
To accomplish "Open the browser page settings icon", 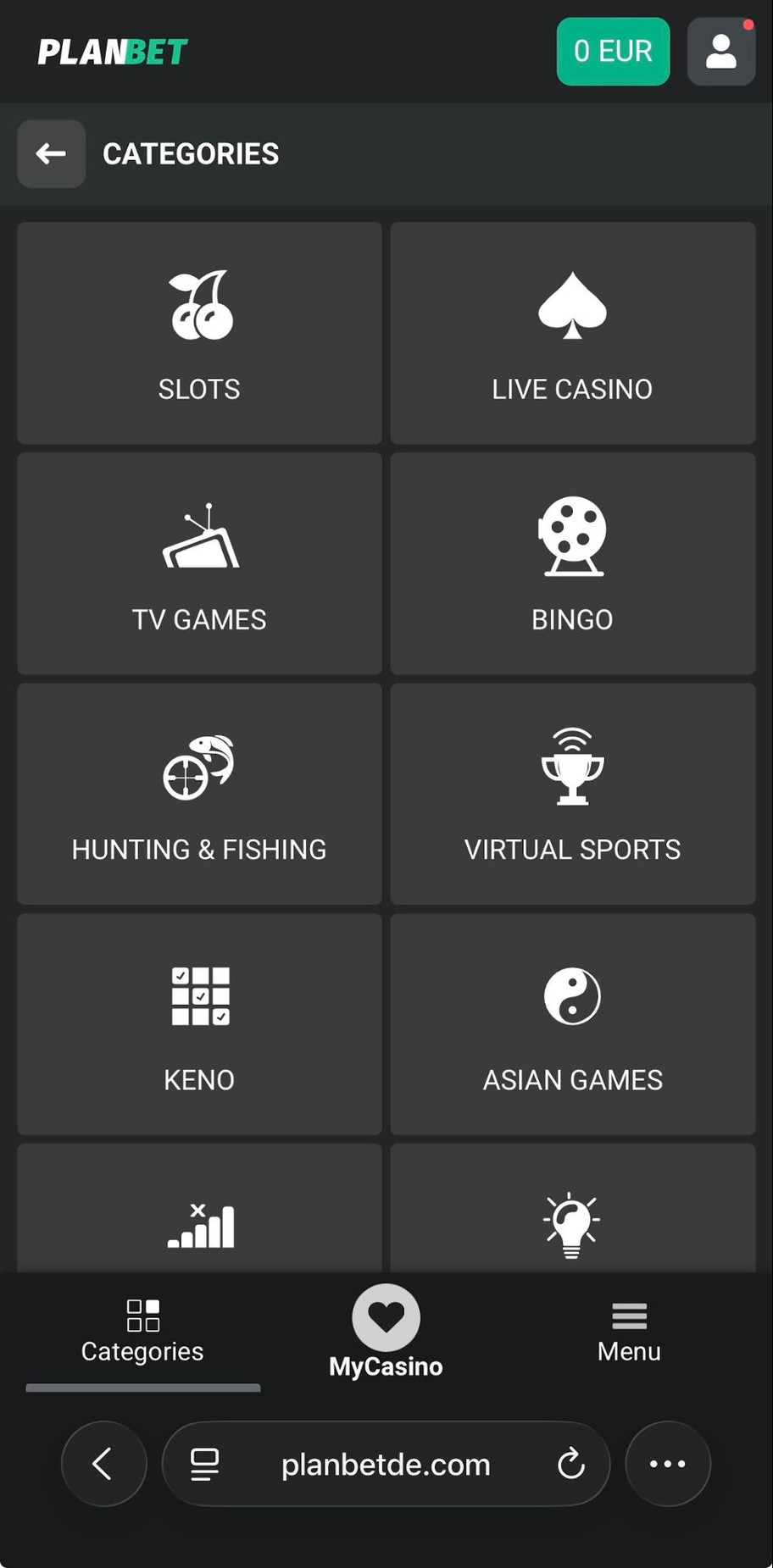I will click(204, 1463).
